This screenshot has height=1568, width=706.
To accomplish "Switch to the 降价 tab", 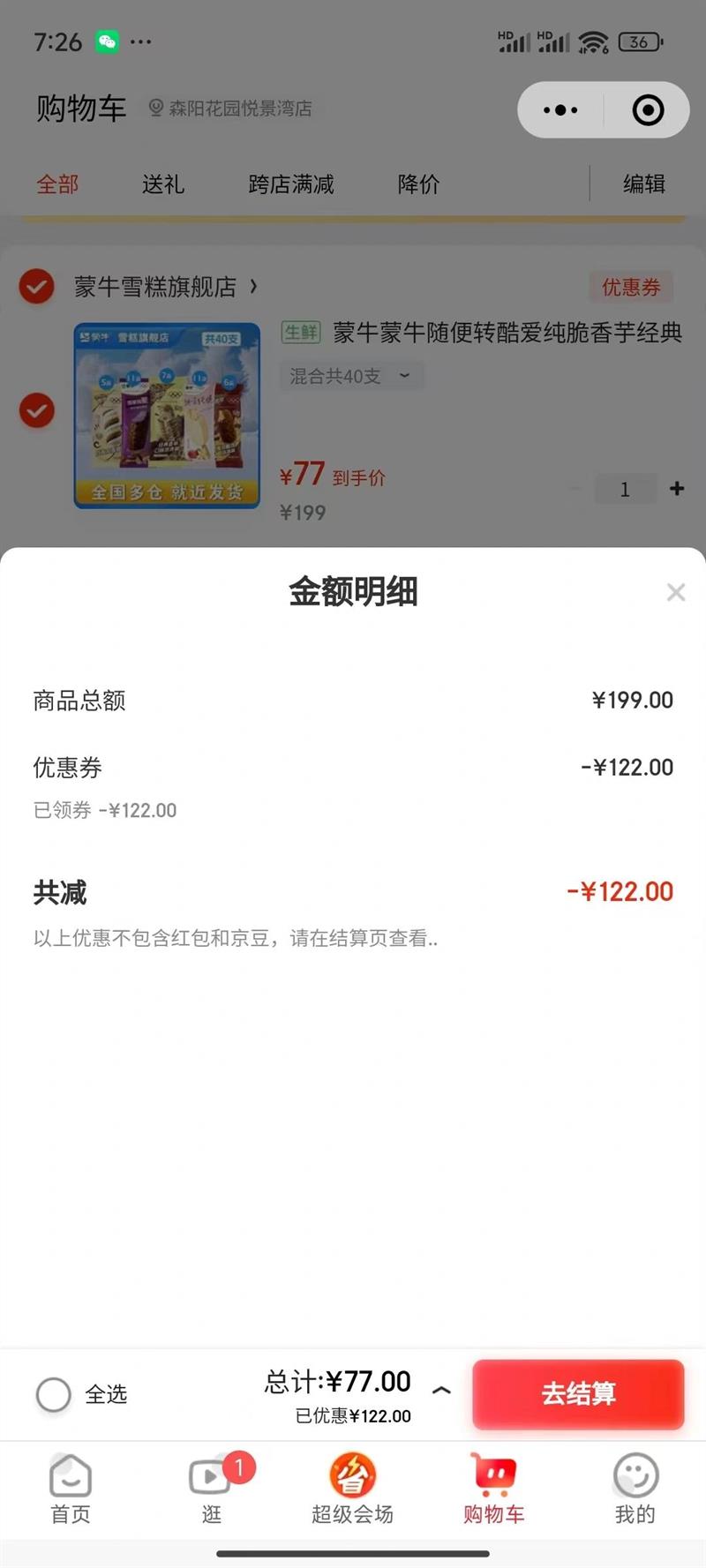I will coord(419,184).
